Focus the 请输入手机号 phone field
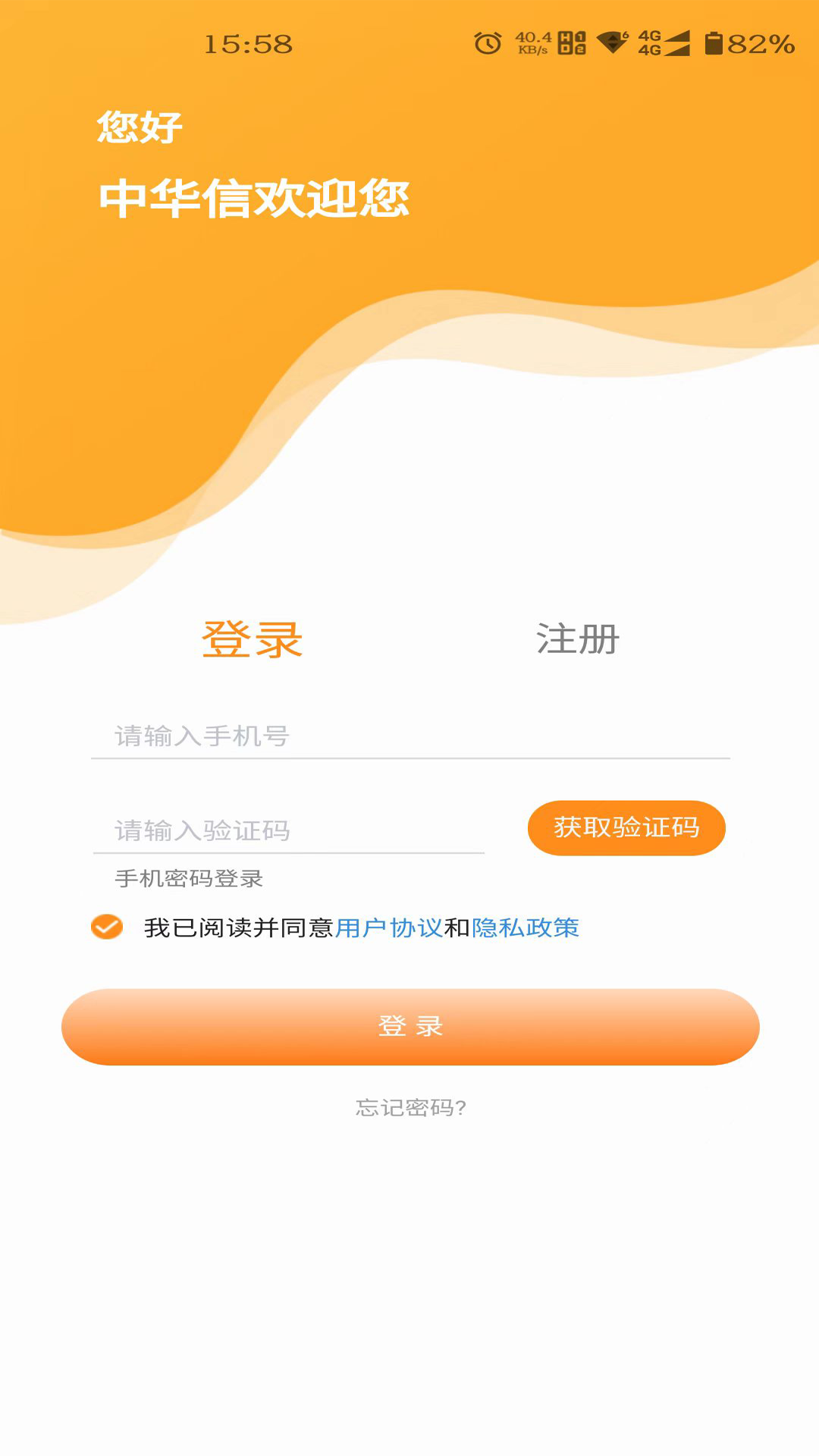 409,736
